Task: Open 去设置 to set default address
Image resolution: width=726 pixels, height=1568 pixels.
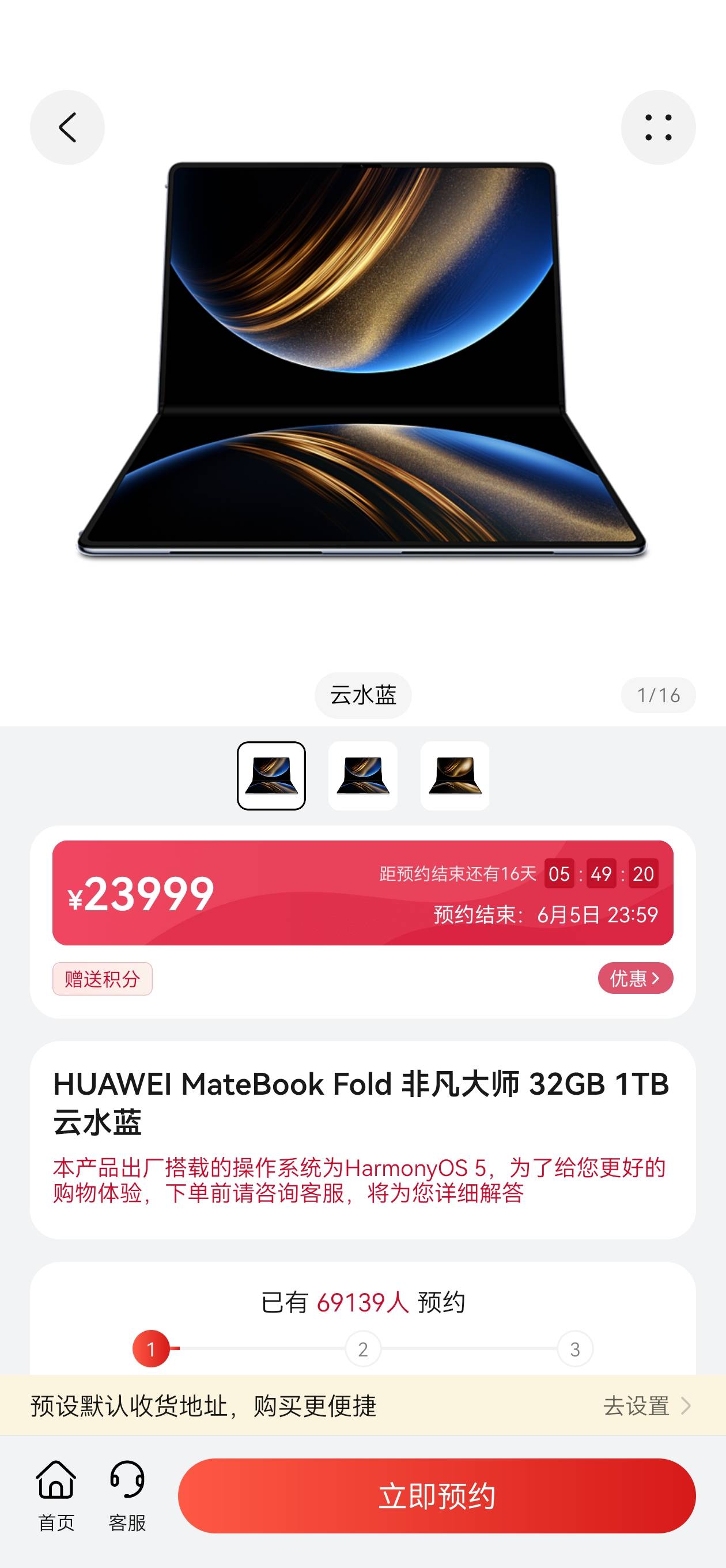Action: pyautogui.click(x=646, y=1406)
